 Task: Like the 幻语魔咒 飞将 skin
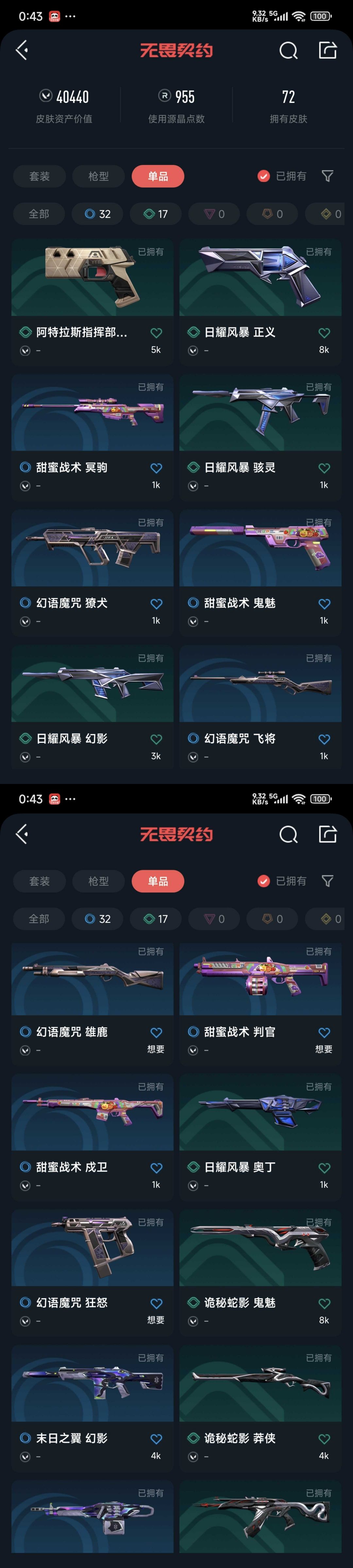click(324, 740)
